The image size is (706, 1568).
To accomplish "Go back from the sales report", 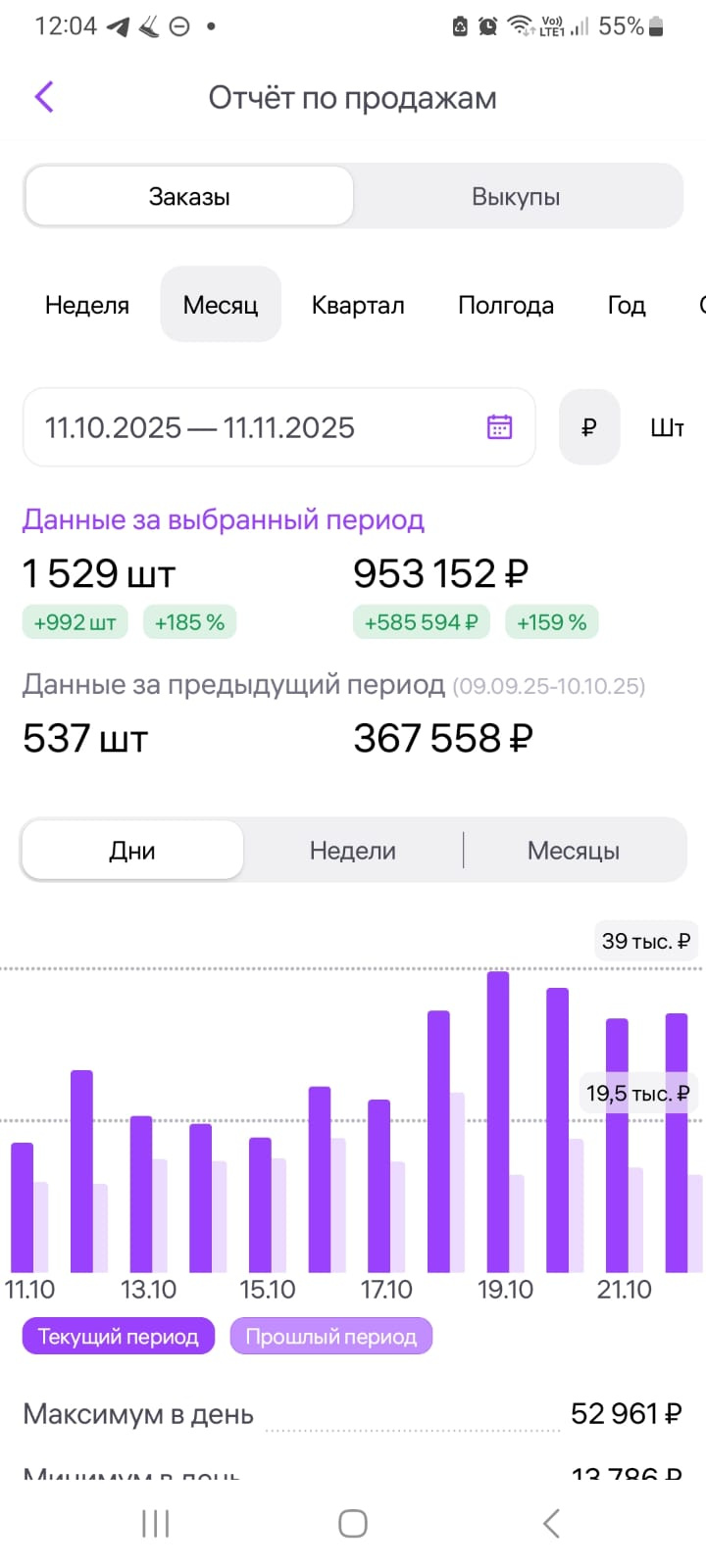I will 44,97.
